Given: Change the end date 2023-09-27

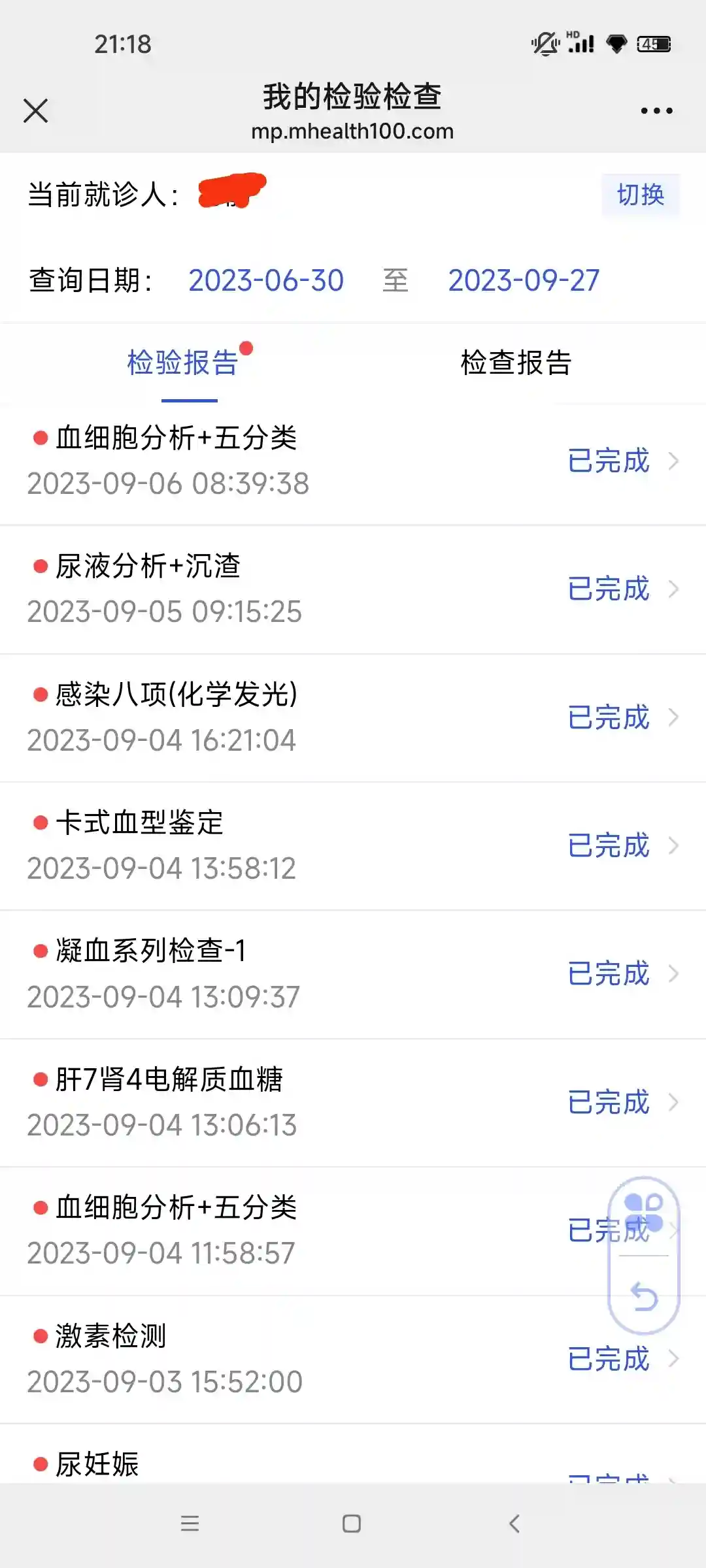Looking at the screenshot, I should click(x=524, y=280).
